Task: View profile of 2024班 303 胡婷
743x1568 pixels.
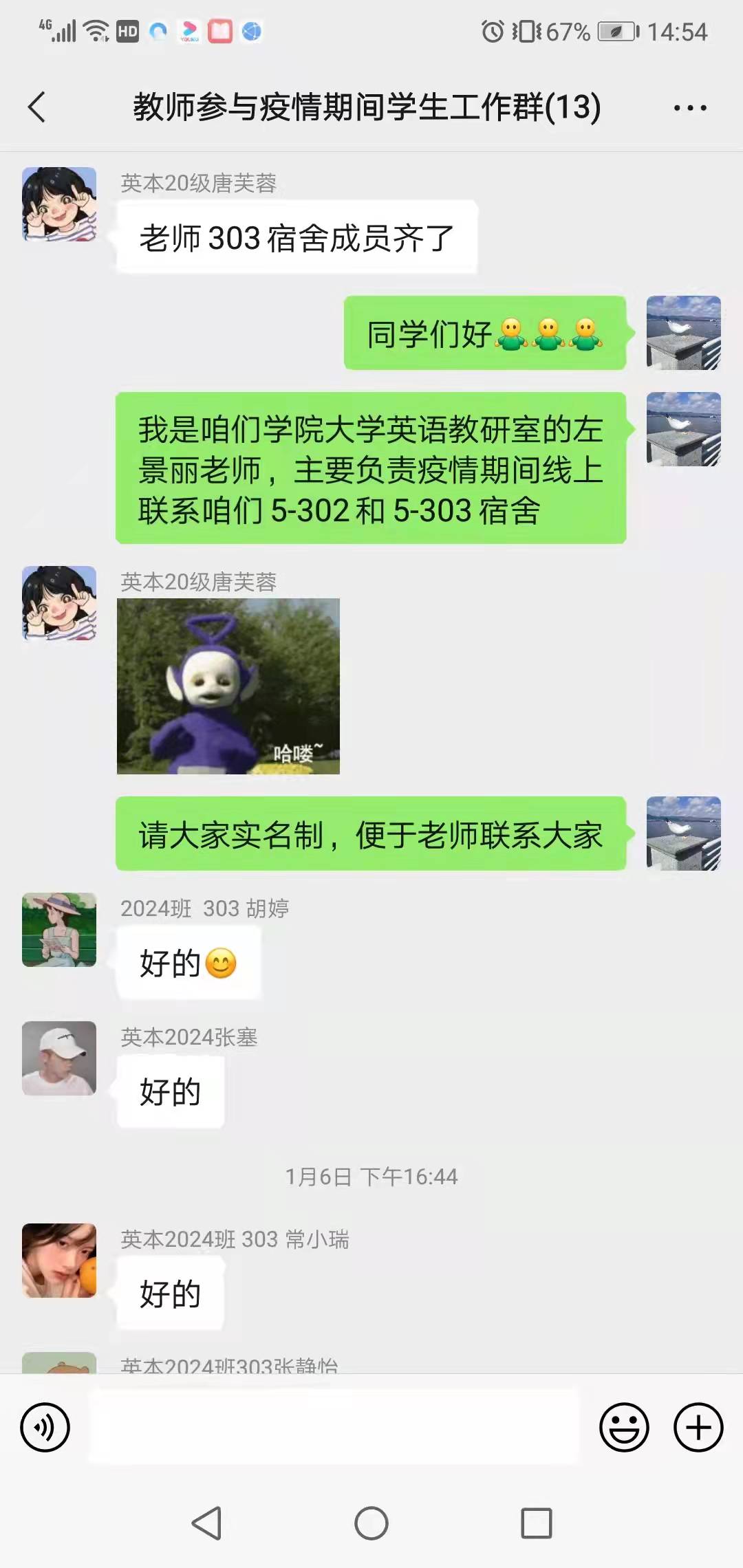Action: pos(59,930)
